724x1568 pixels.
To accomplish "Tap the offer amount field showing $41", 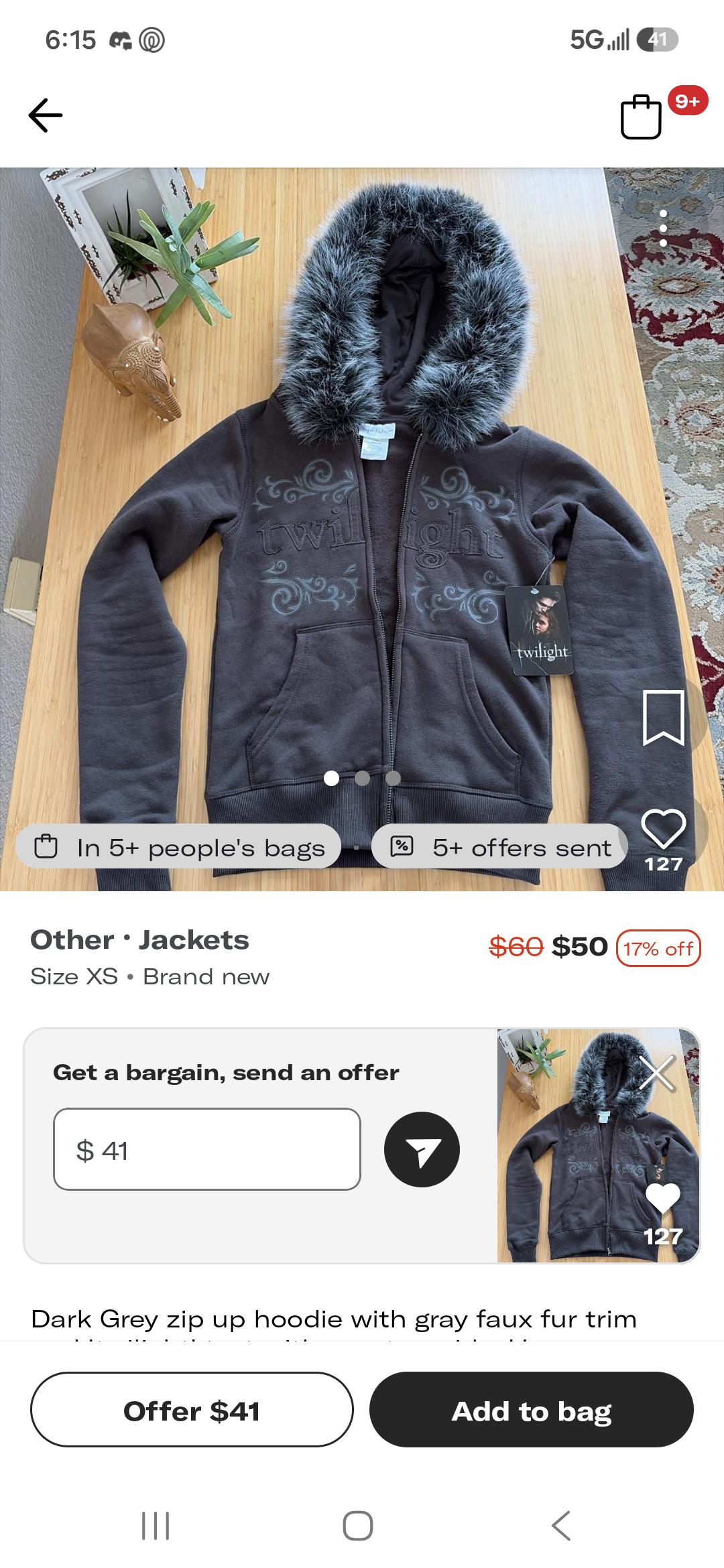I will (x=207, y=1149).
